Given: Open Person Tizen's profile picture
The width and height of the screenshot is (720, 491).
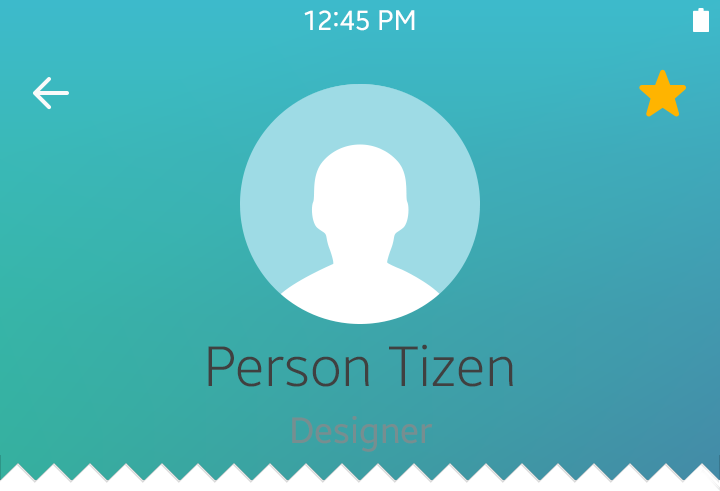Looking at the screenshot, I should [360, 204].
